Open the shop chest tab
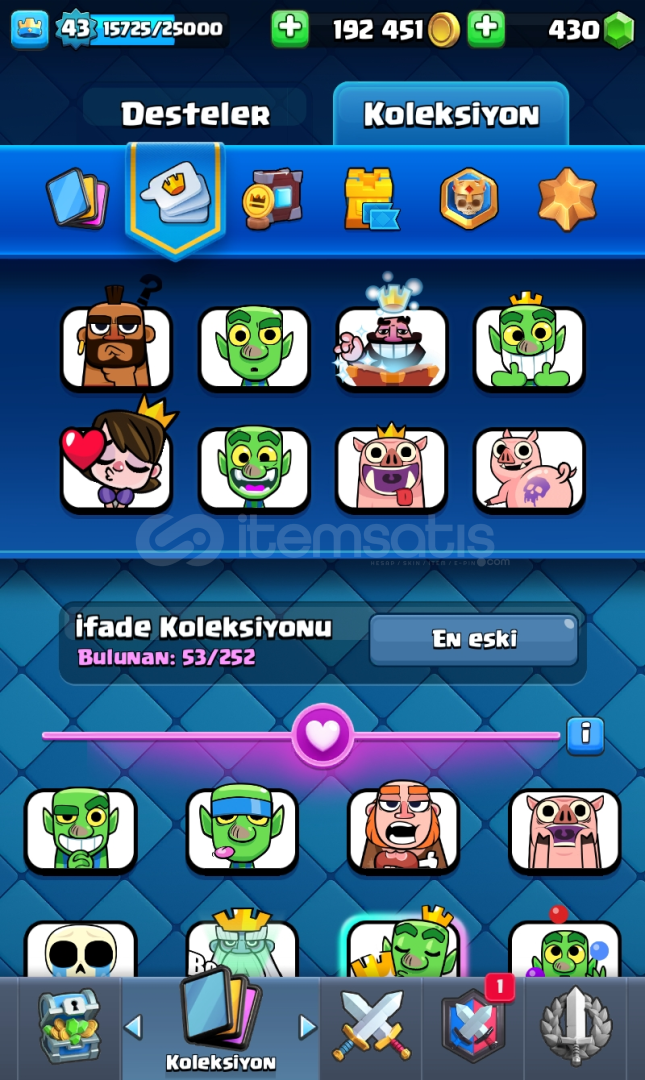 point(69,1028)
